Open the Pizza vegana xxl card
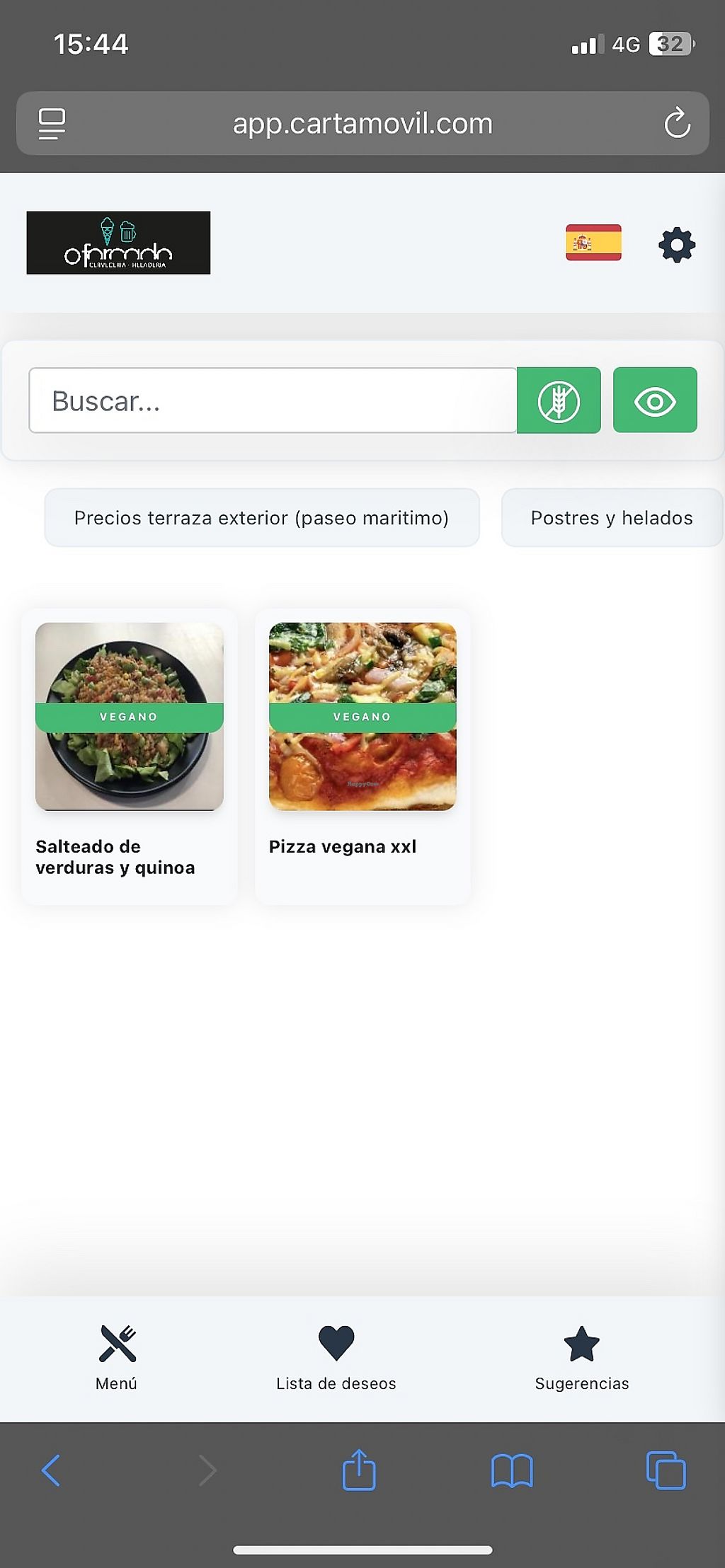The width and height of the screenshot is (725, 1568). [x=362, y=756]
